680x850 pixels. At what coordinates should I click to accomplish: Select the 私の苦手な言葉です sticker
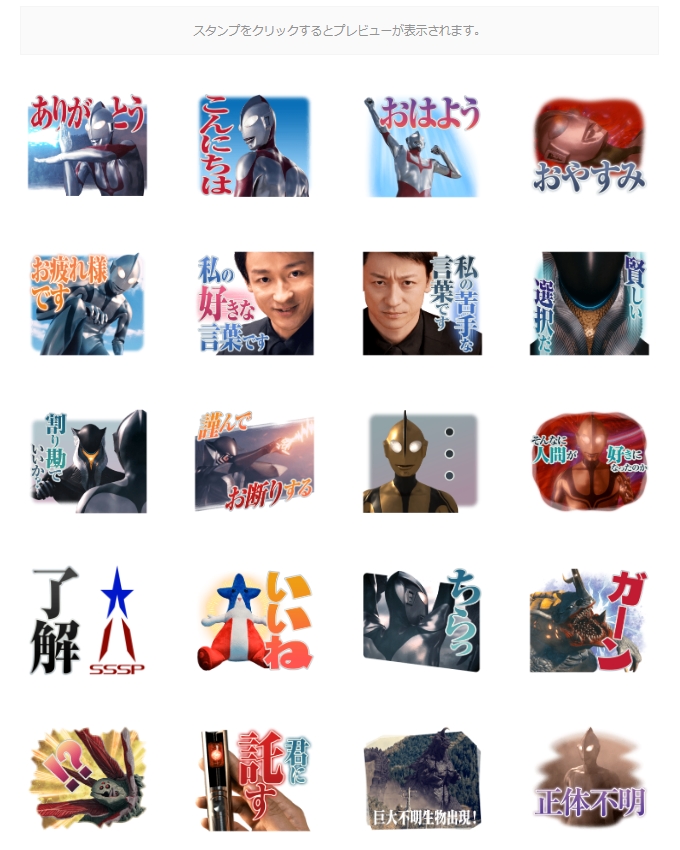click(x=422, y=304)
